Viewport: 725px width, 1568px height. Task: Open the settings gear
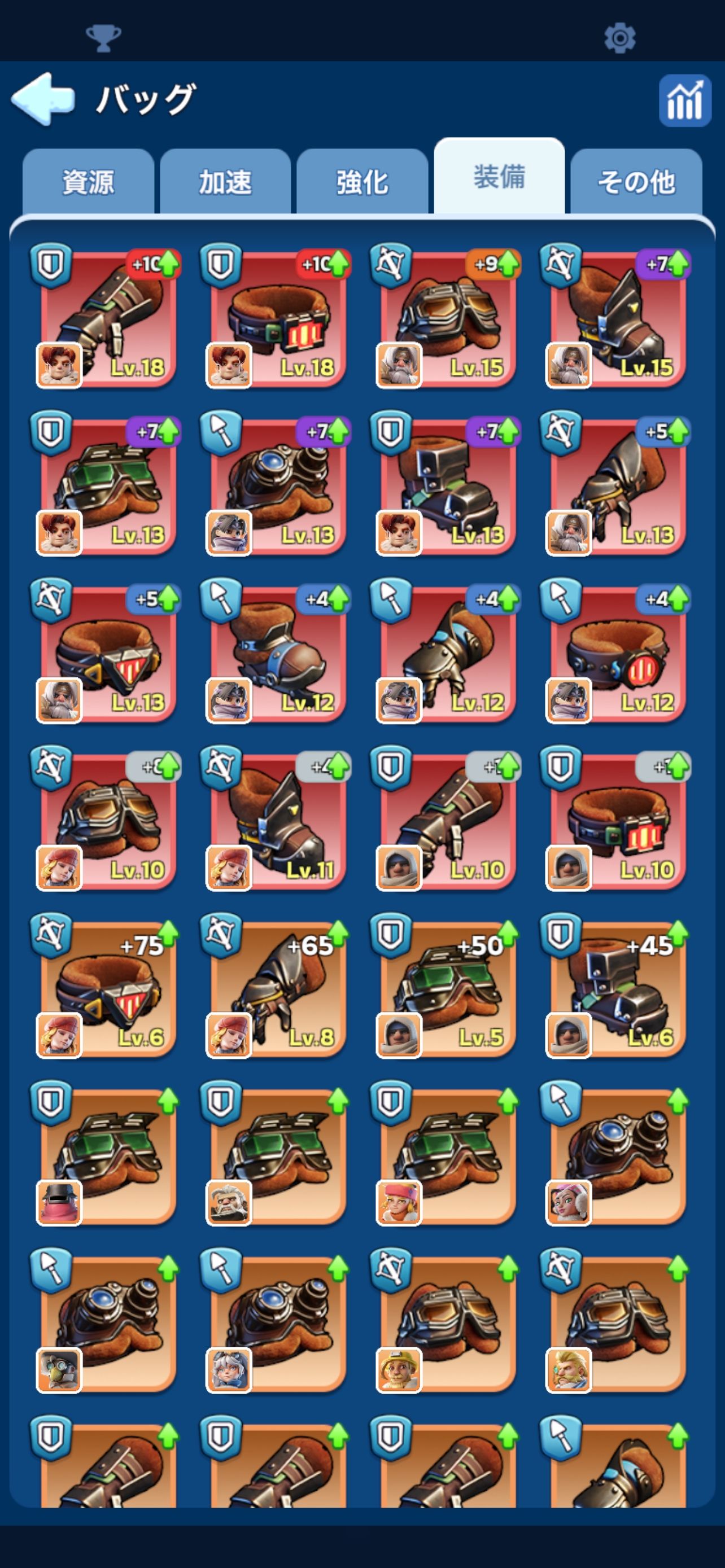[x=619, y=38]
